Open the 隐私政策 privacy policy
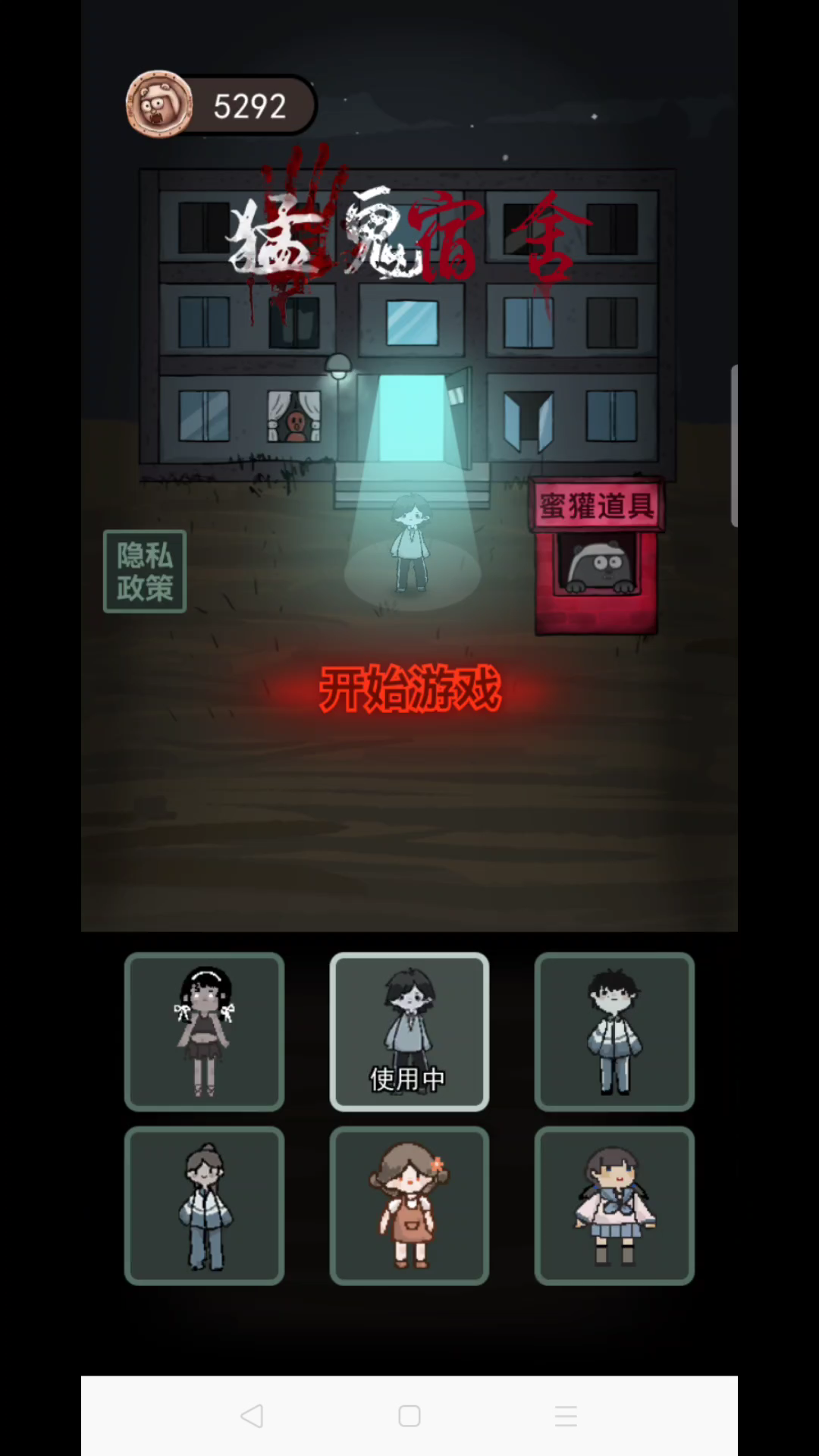 click(x=145, y=571)
